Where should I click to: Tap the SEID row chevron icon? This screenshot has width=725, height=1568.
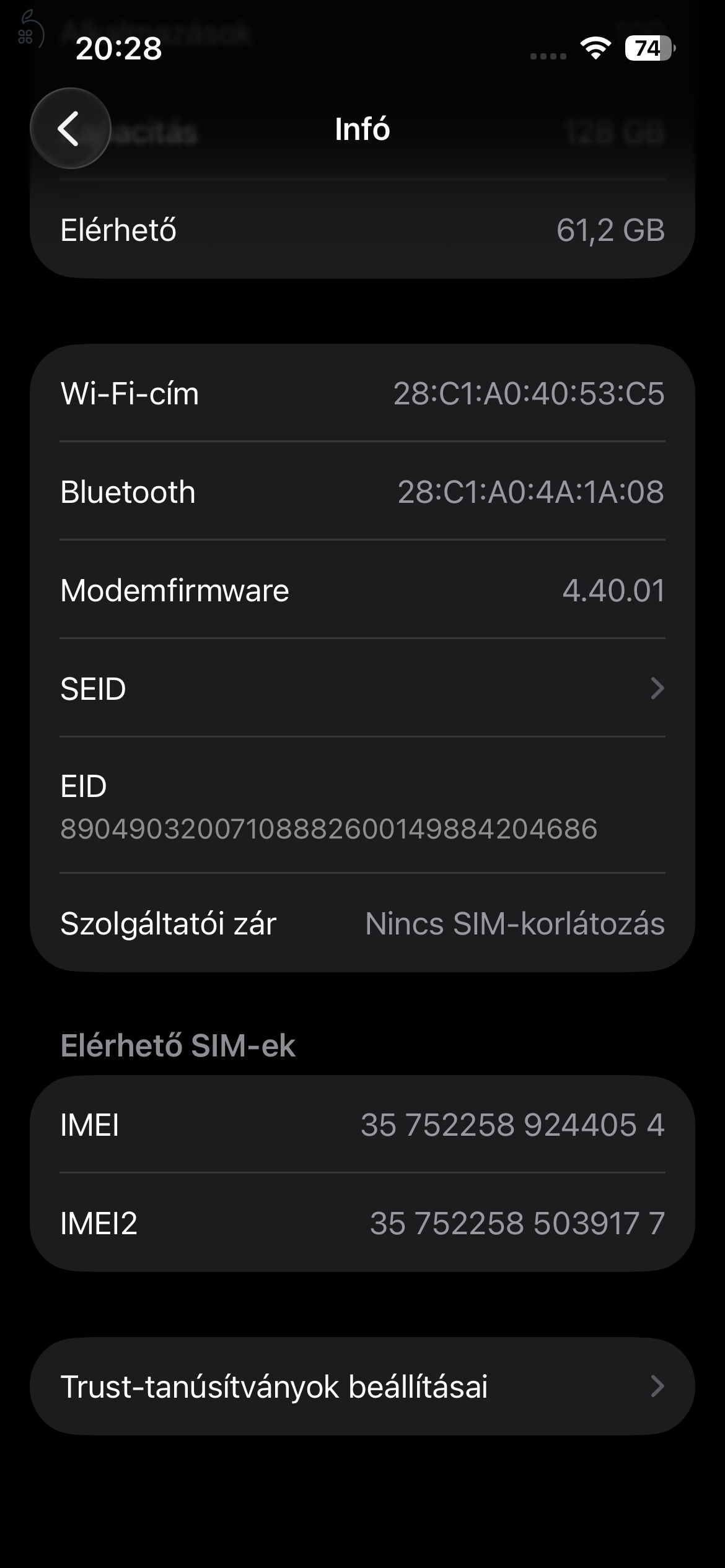point(658,689)
